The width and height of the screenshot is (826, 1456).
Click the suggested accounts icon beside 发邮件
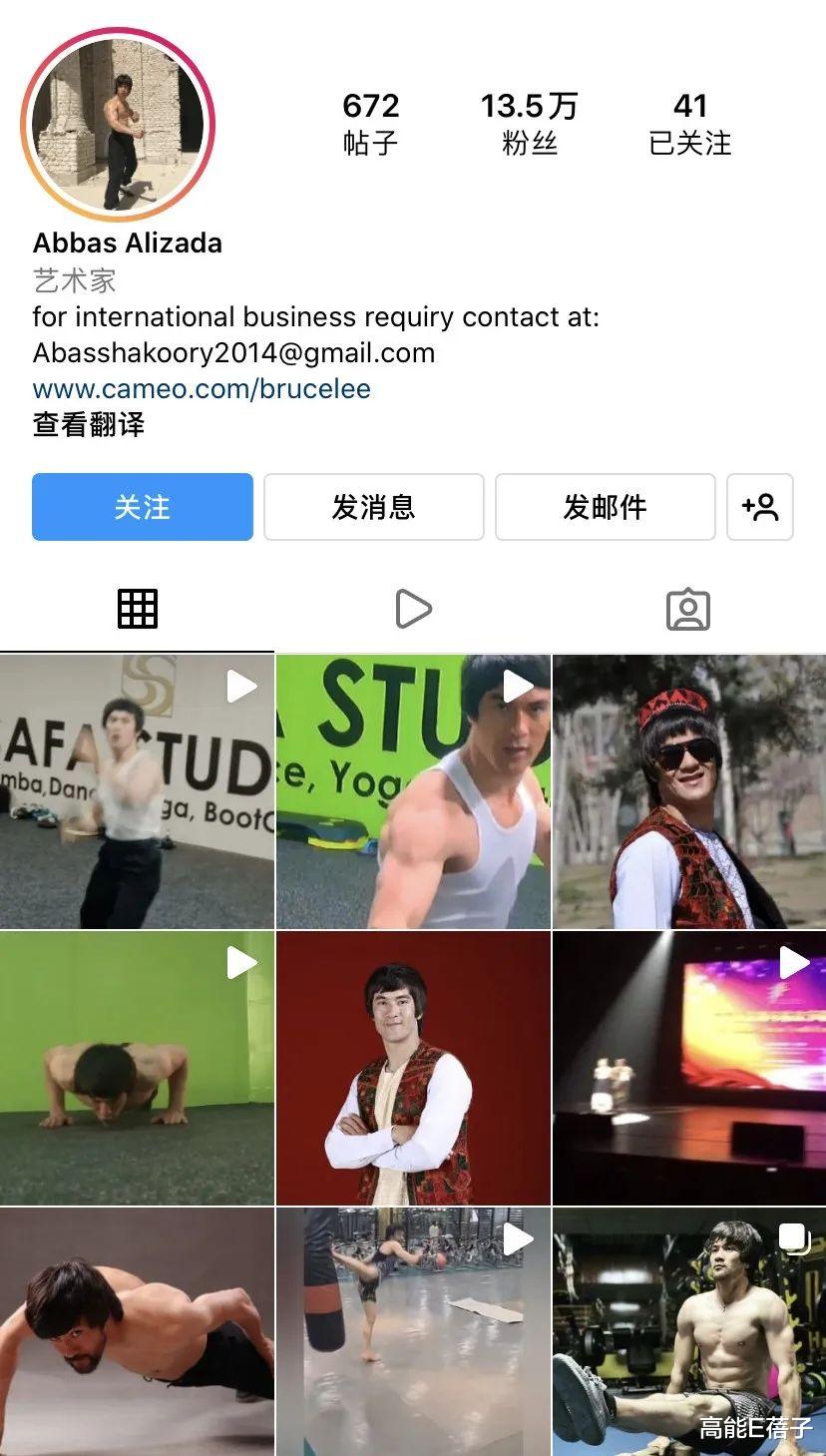point(760,507)
